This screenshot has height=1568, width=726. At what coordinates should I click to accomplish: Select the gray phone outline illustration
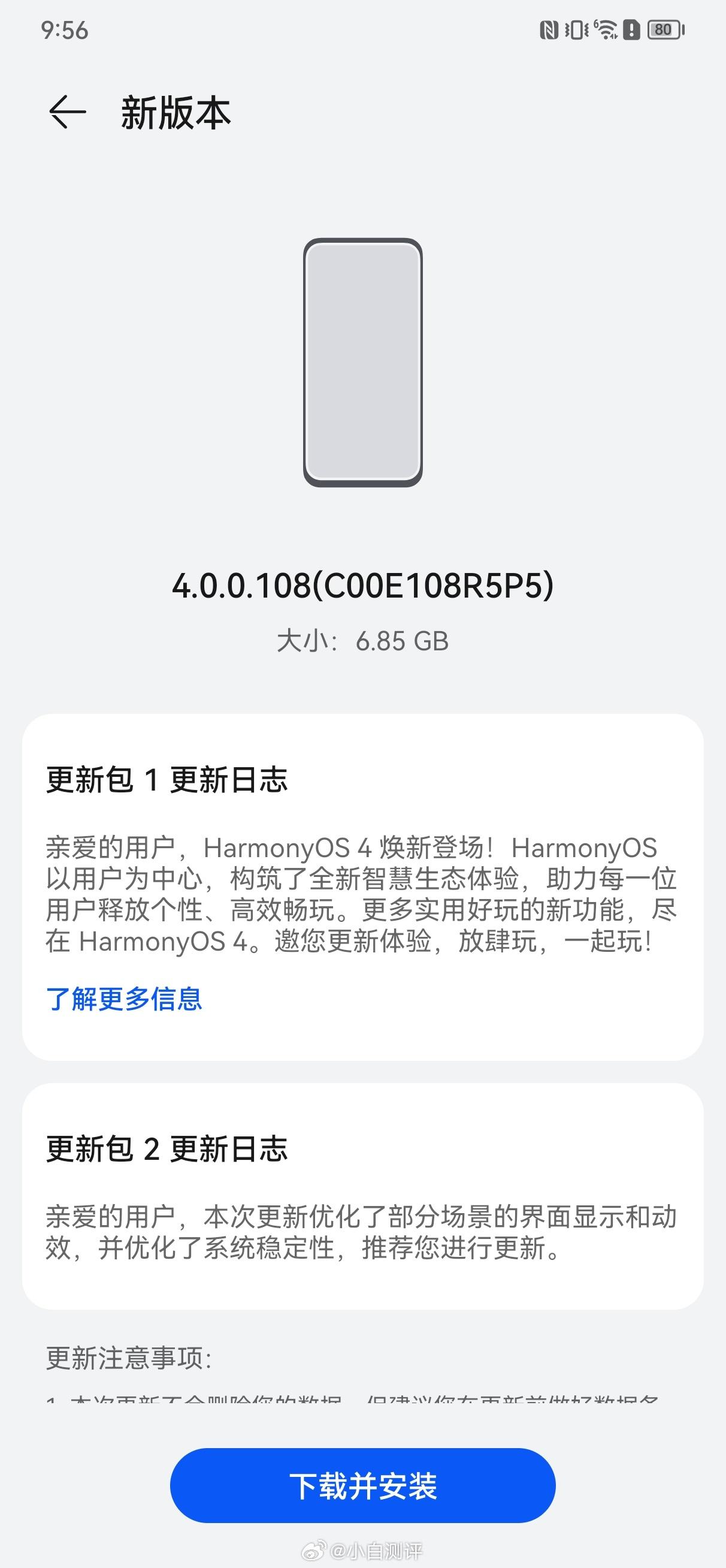click(x=362, y=363)
